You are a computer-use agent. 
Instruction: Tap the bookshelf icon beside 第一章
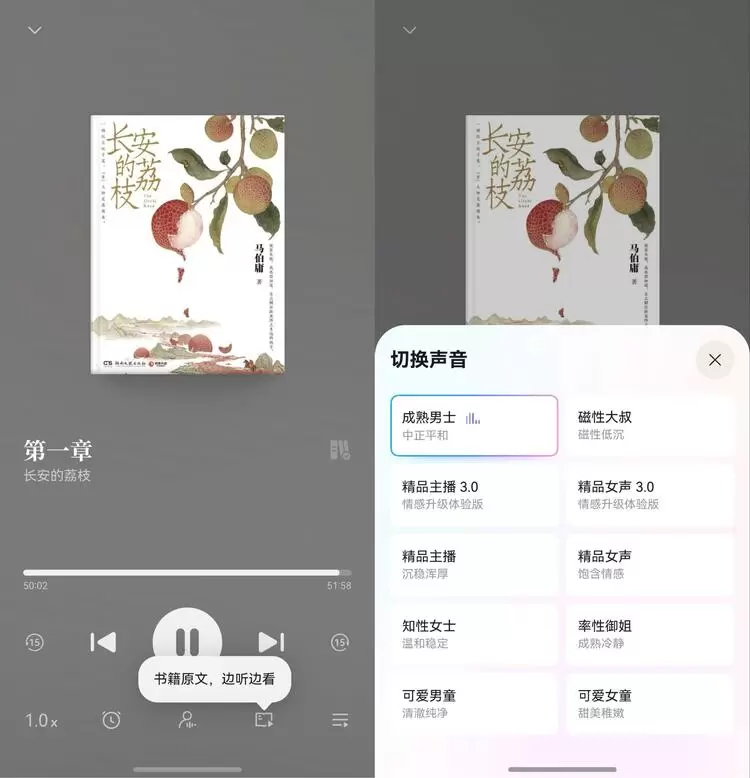(340, 450)
